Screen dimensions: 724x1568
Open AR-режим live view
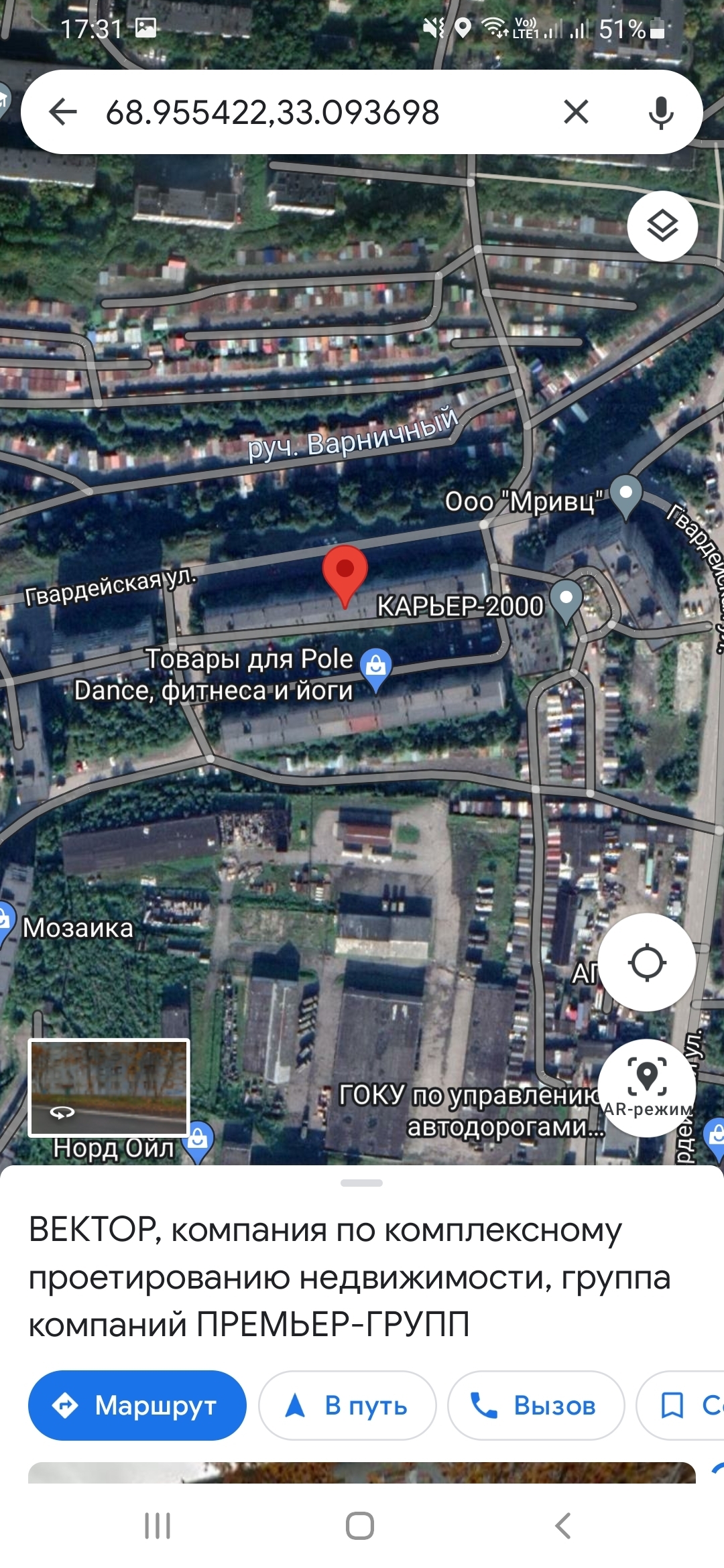647,1087
